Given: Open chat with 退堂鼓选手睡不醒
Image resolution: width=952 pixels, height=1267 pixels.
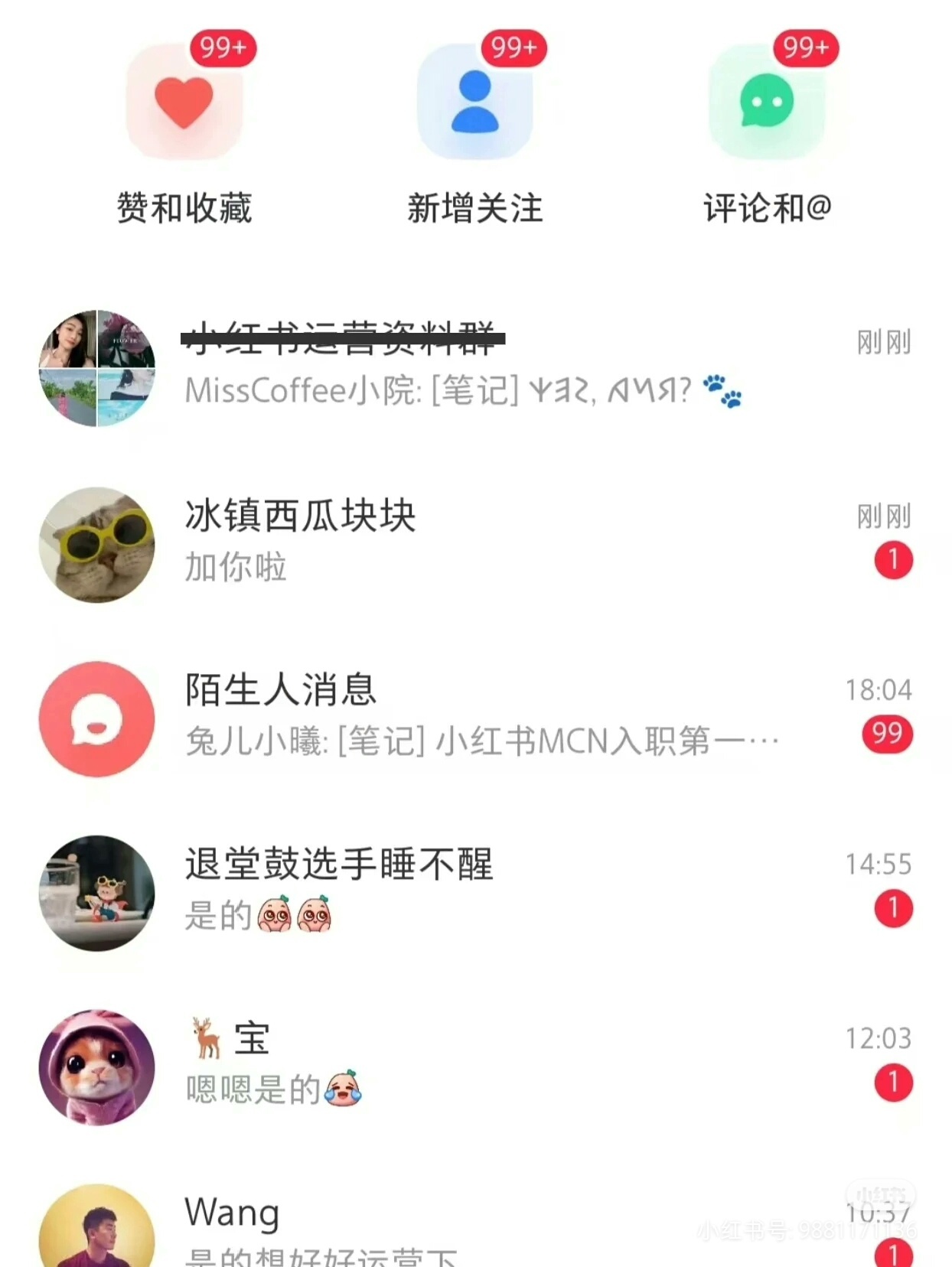Looking at the screenshot, I should tap(474, 891).
